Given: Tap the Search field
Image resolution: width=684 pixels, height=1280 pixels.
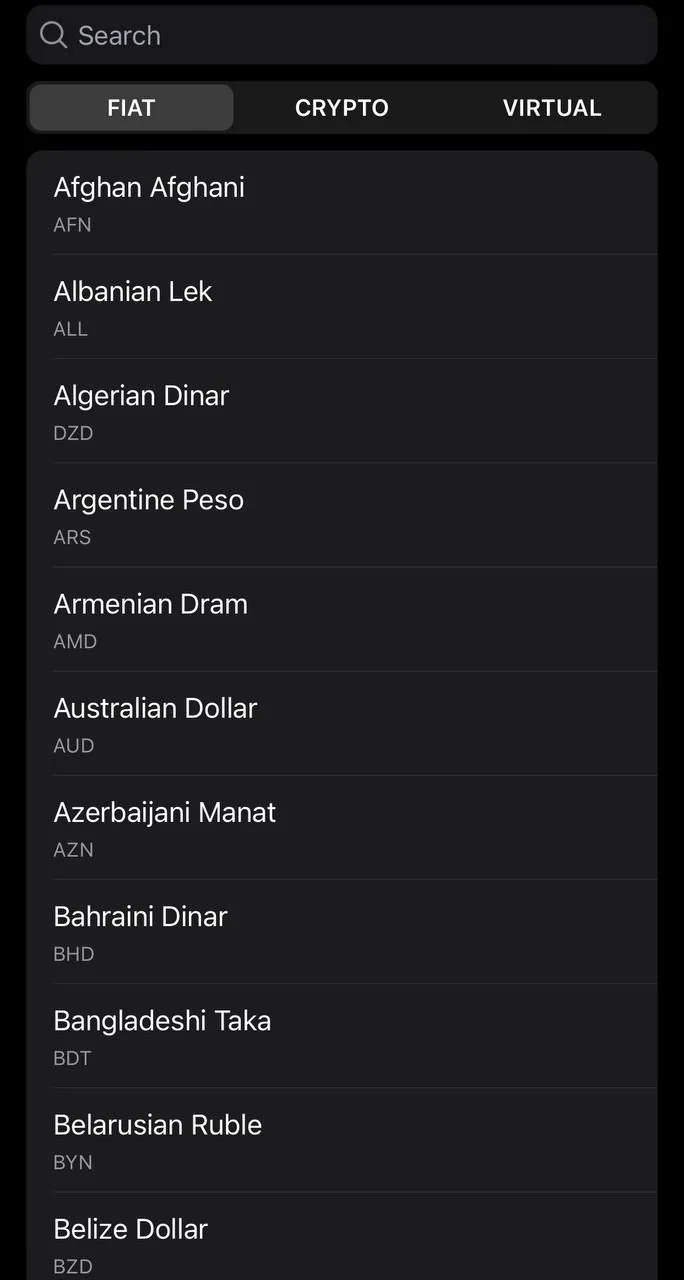Looking at the screenshot, I should pos(342,35).
